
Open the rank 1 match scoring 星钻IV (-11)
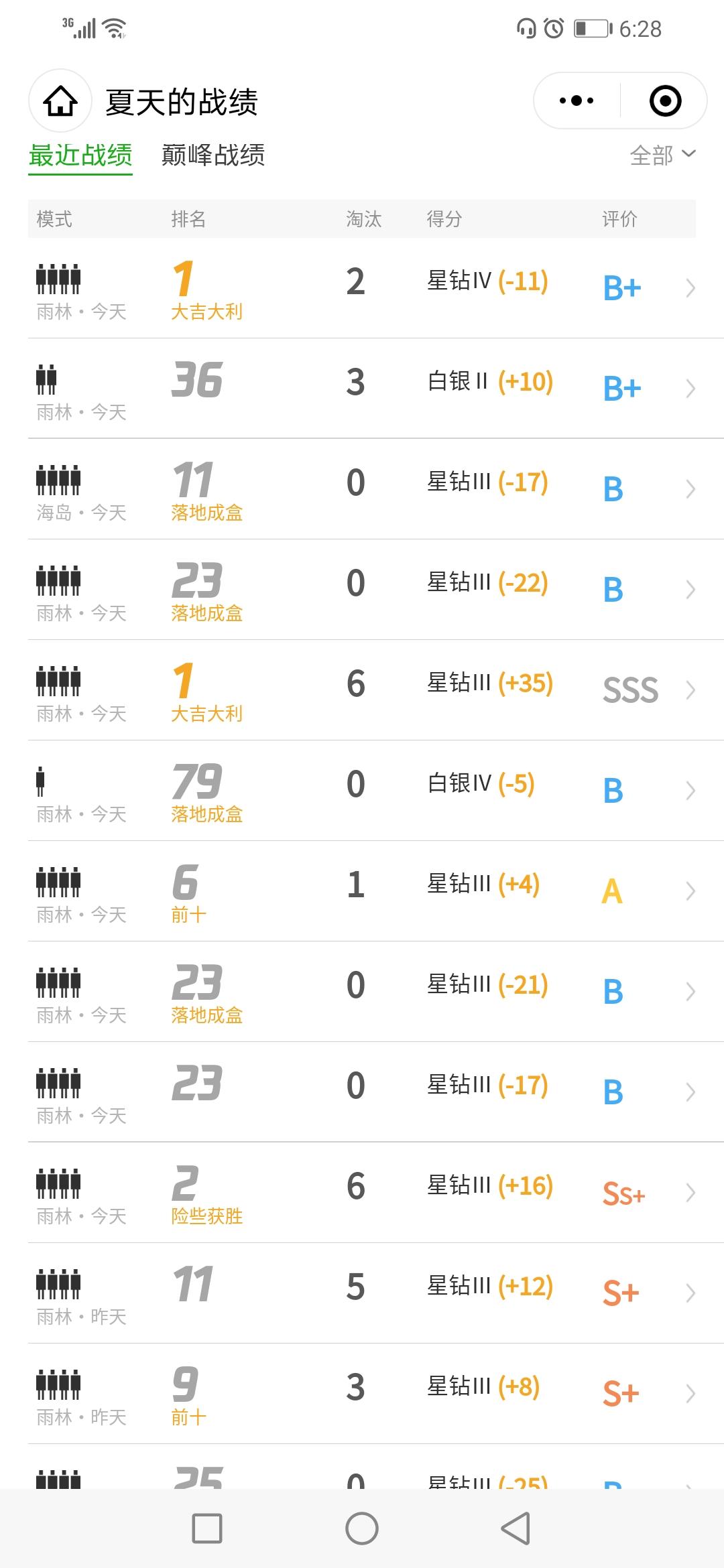pyautogui.click(x=362, y=288)
